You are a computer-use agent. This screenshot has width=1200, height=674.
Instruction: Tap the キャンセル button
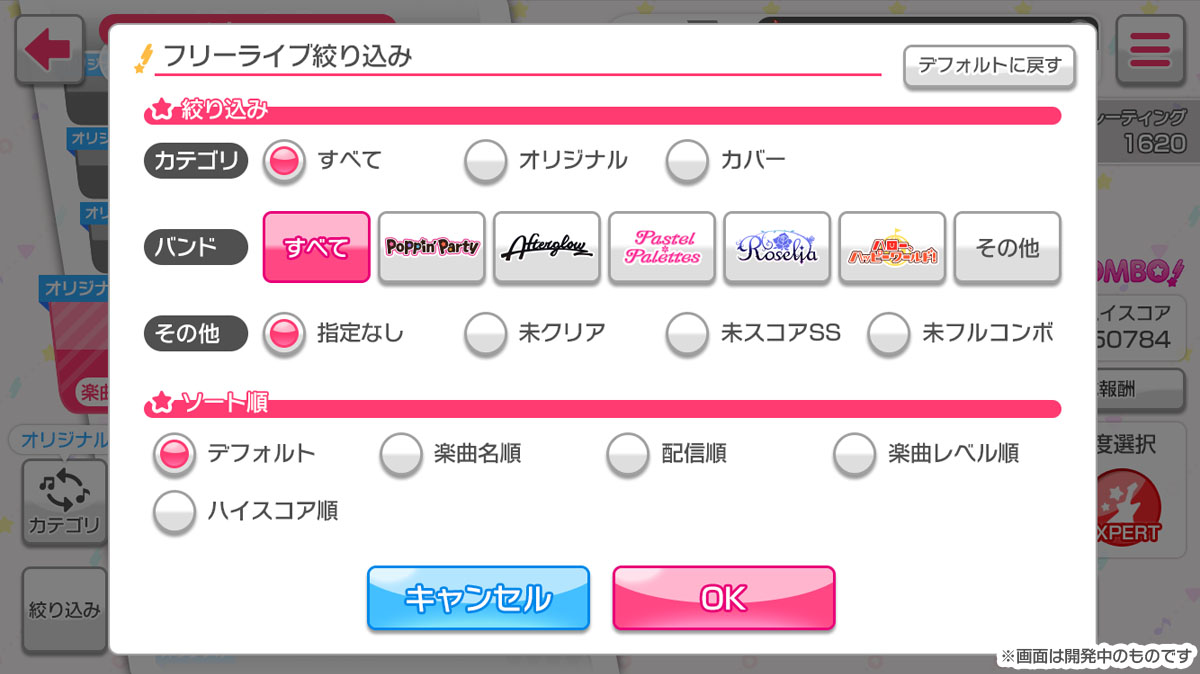(478, 598)
